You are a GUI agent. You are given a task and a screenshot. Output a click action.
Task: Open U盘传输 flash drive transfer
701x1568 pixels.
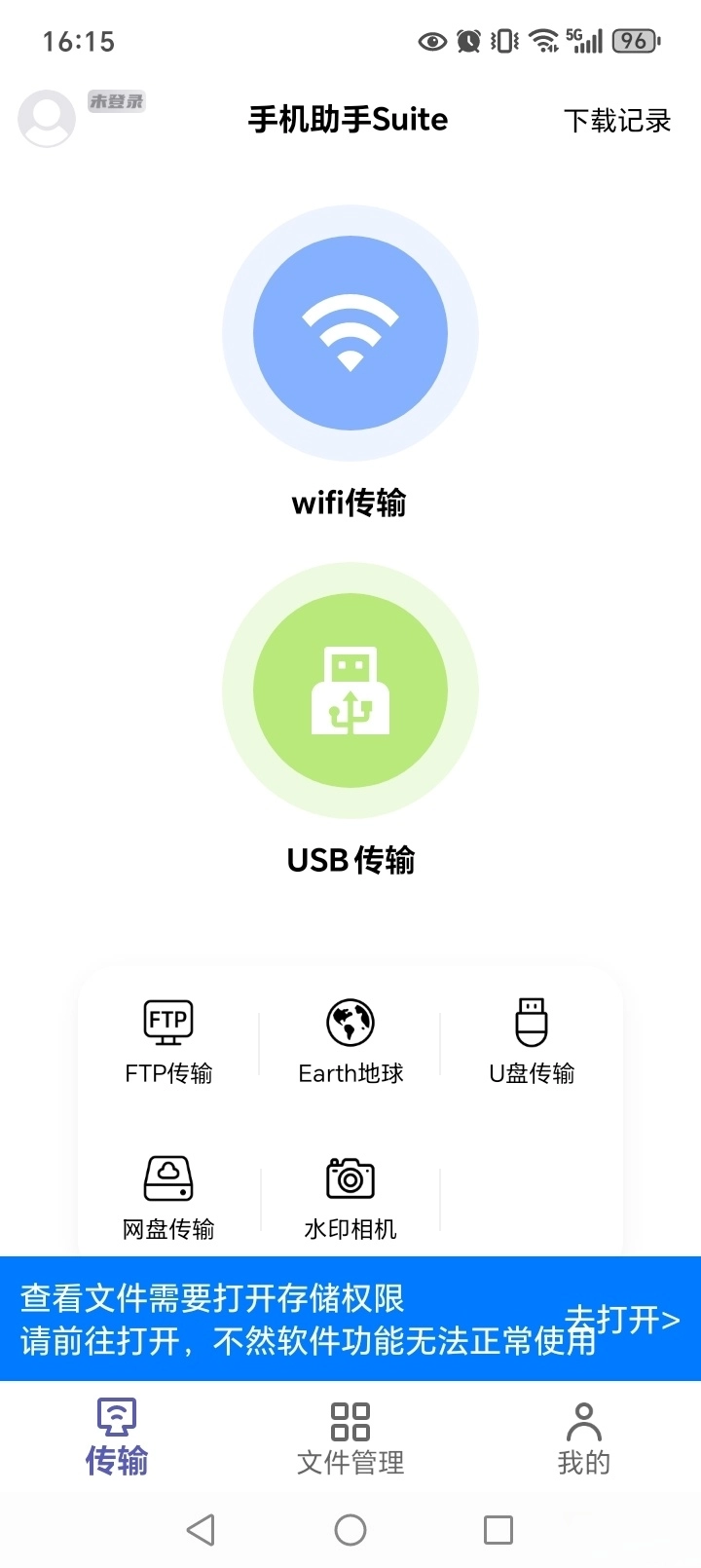532,1039
